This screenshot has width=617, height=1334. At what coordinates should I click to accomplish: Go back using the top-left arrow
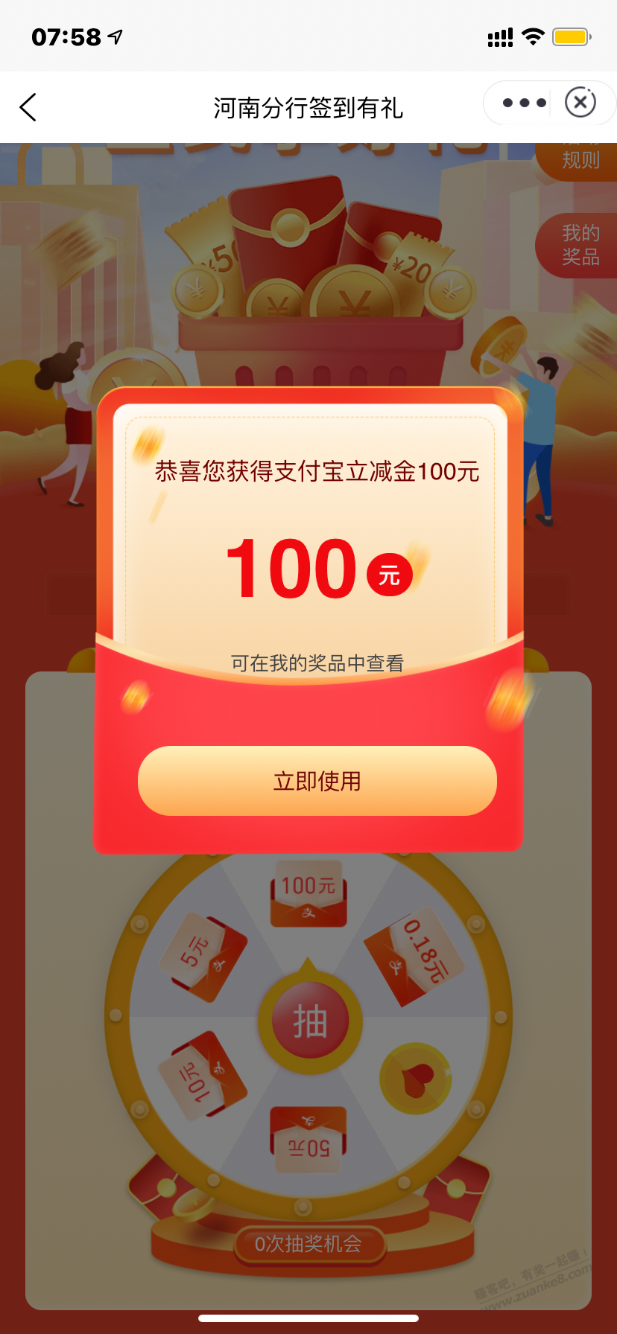pyautogui.click(x=28, y=107)
